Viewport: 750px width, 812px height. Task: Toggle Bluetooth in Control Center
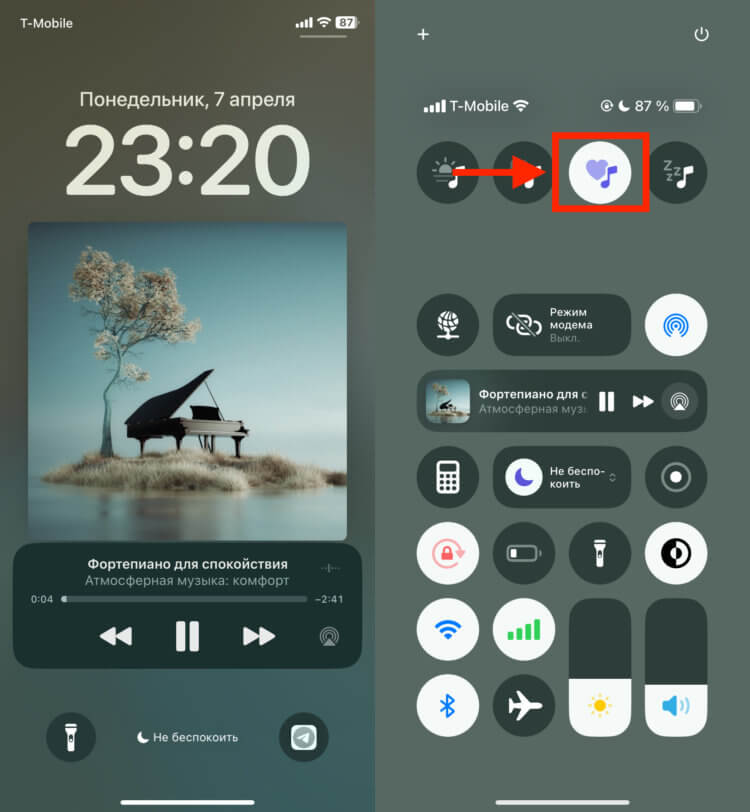447,706
